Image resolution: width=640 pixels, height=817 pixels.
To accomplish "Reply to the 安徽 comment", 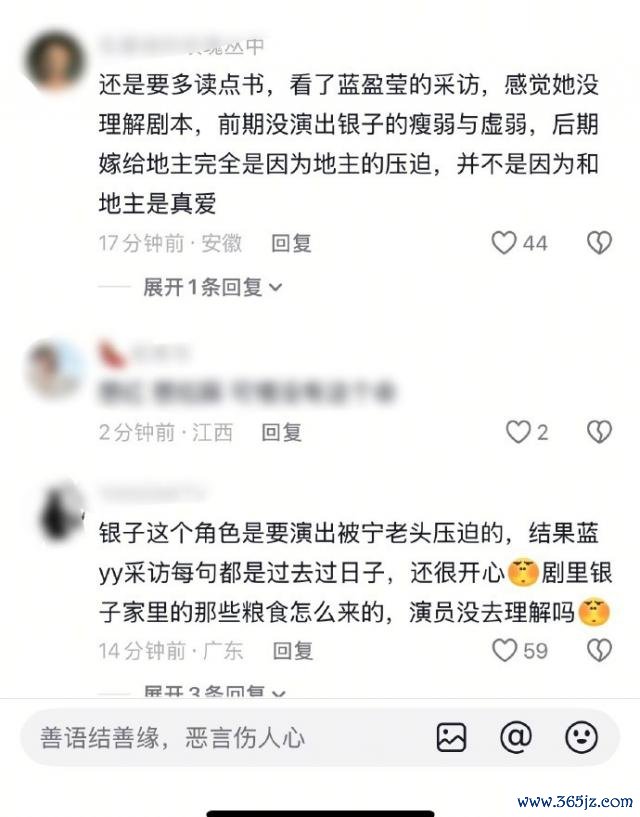I will pyautogui.click(x=292, y=243).
